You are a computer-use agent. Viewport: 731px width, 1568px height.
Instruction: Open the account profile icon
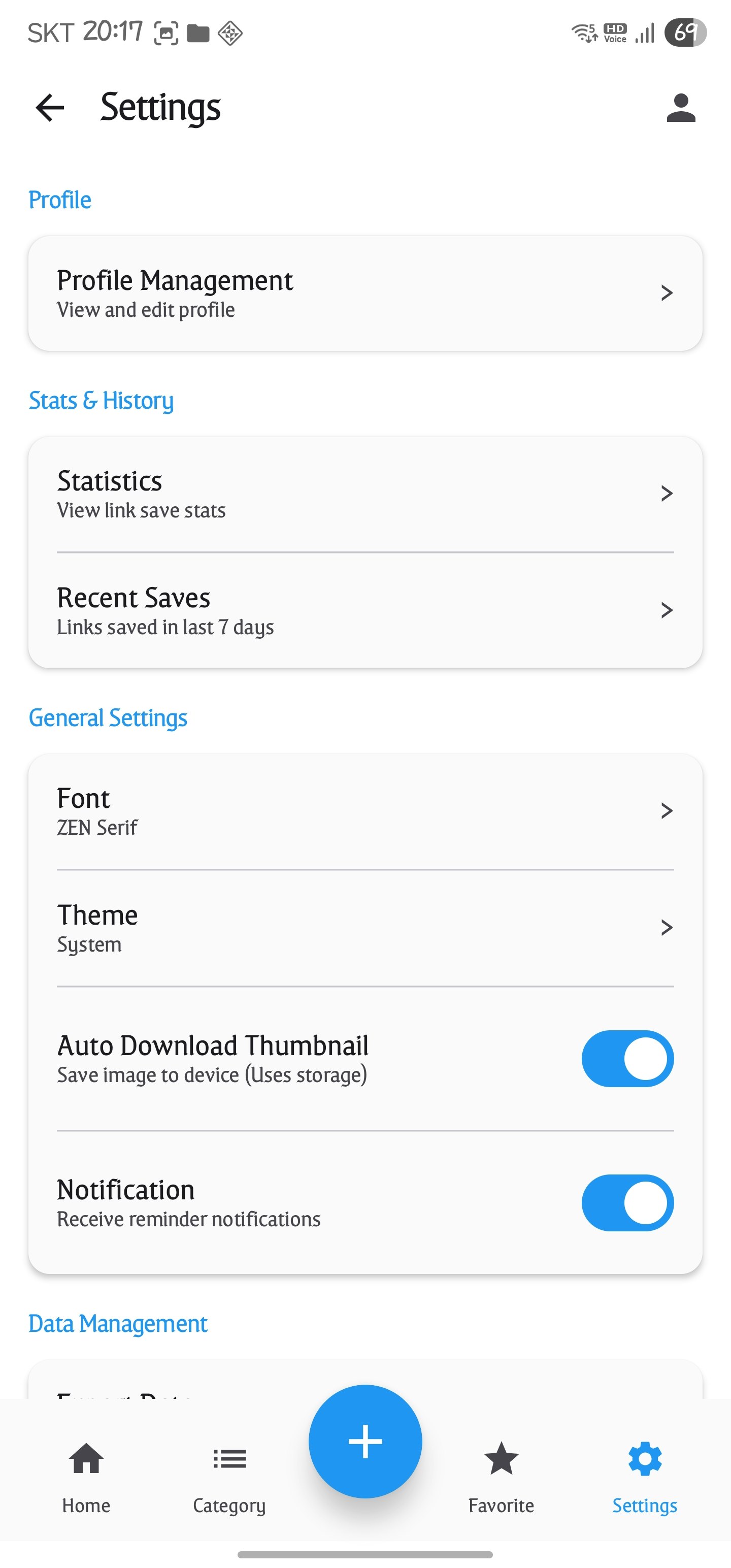click(680, 108)
